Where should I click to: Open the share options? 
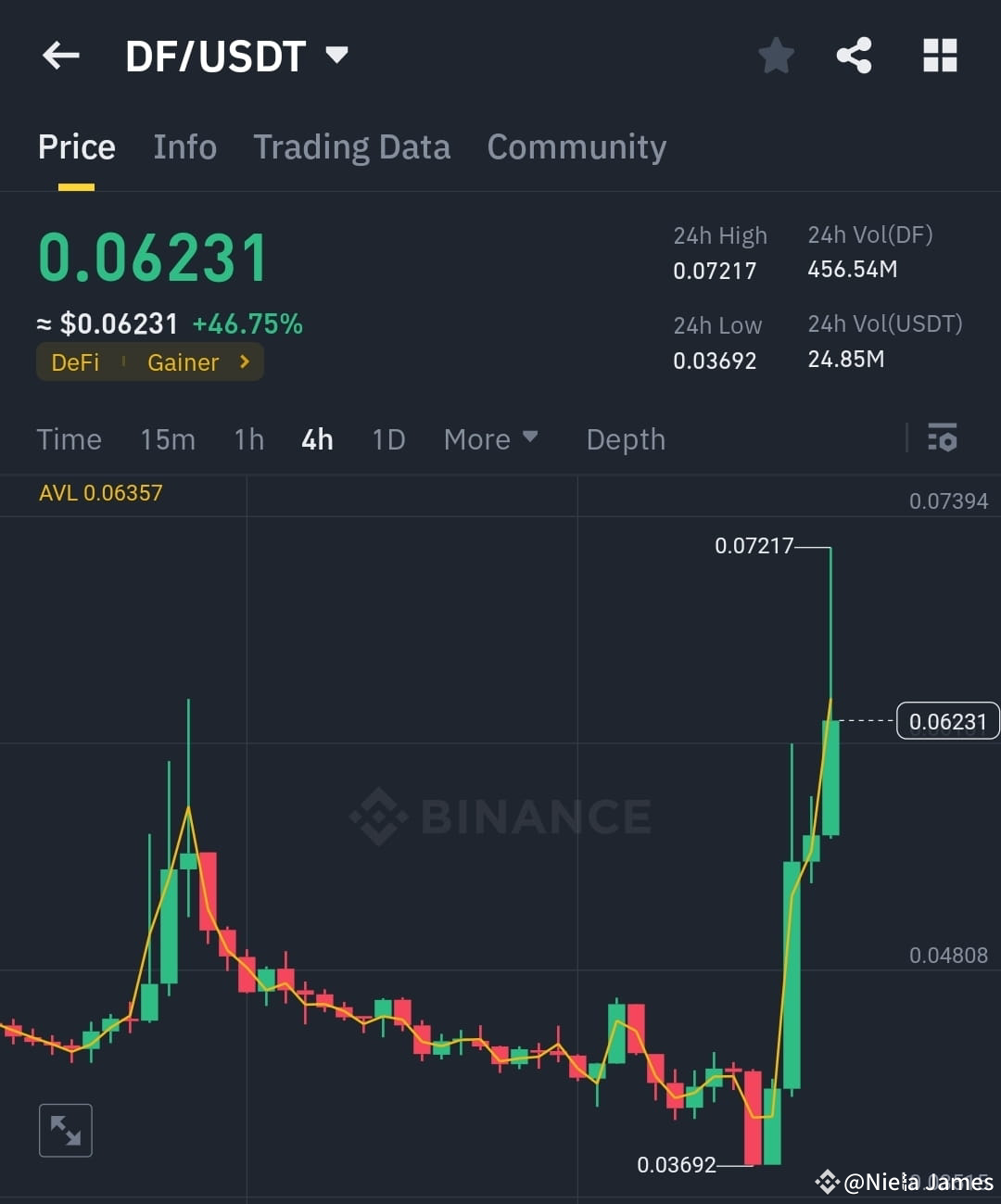pos(854,56)
